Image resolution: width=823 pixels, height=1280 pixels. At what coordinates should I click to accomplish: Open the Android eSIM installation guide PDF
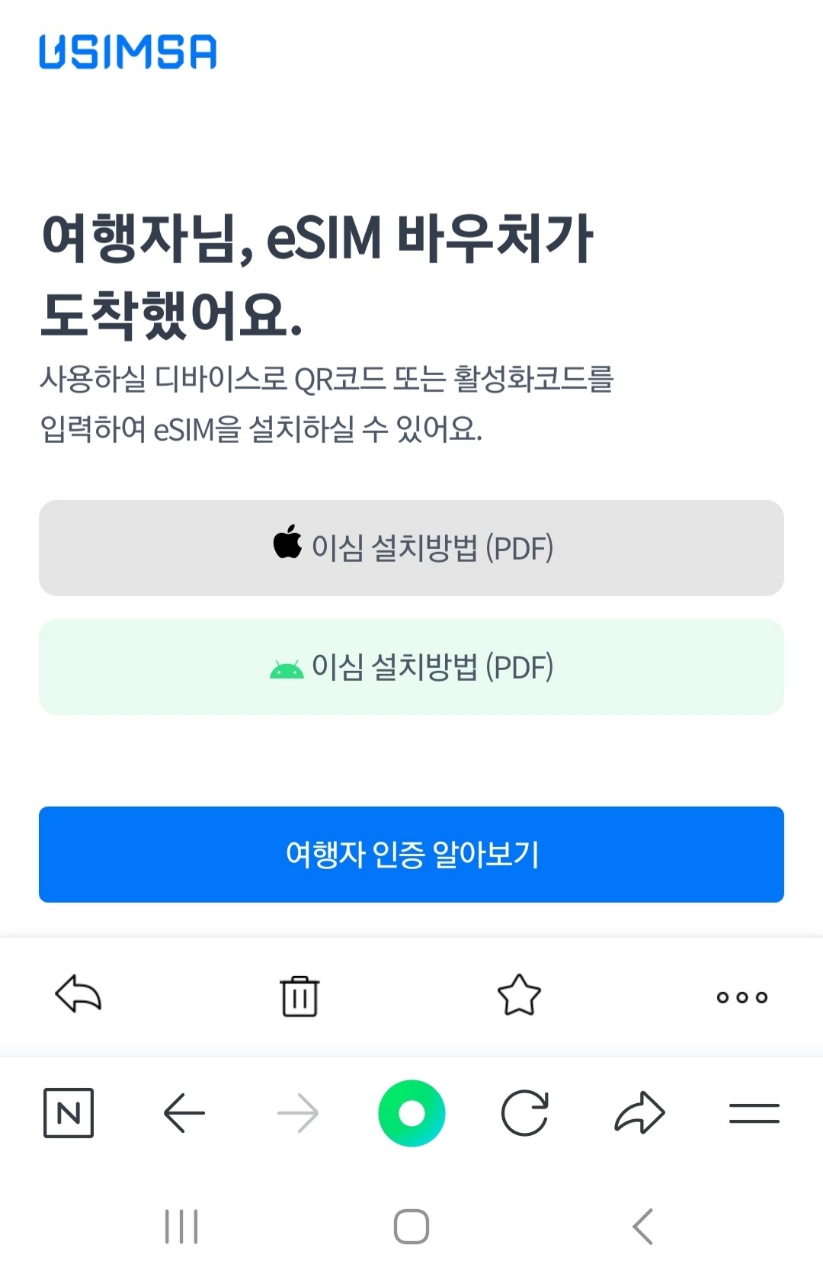click(411, 667)
